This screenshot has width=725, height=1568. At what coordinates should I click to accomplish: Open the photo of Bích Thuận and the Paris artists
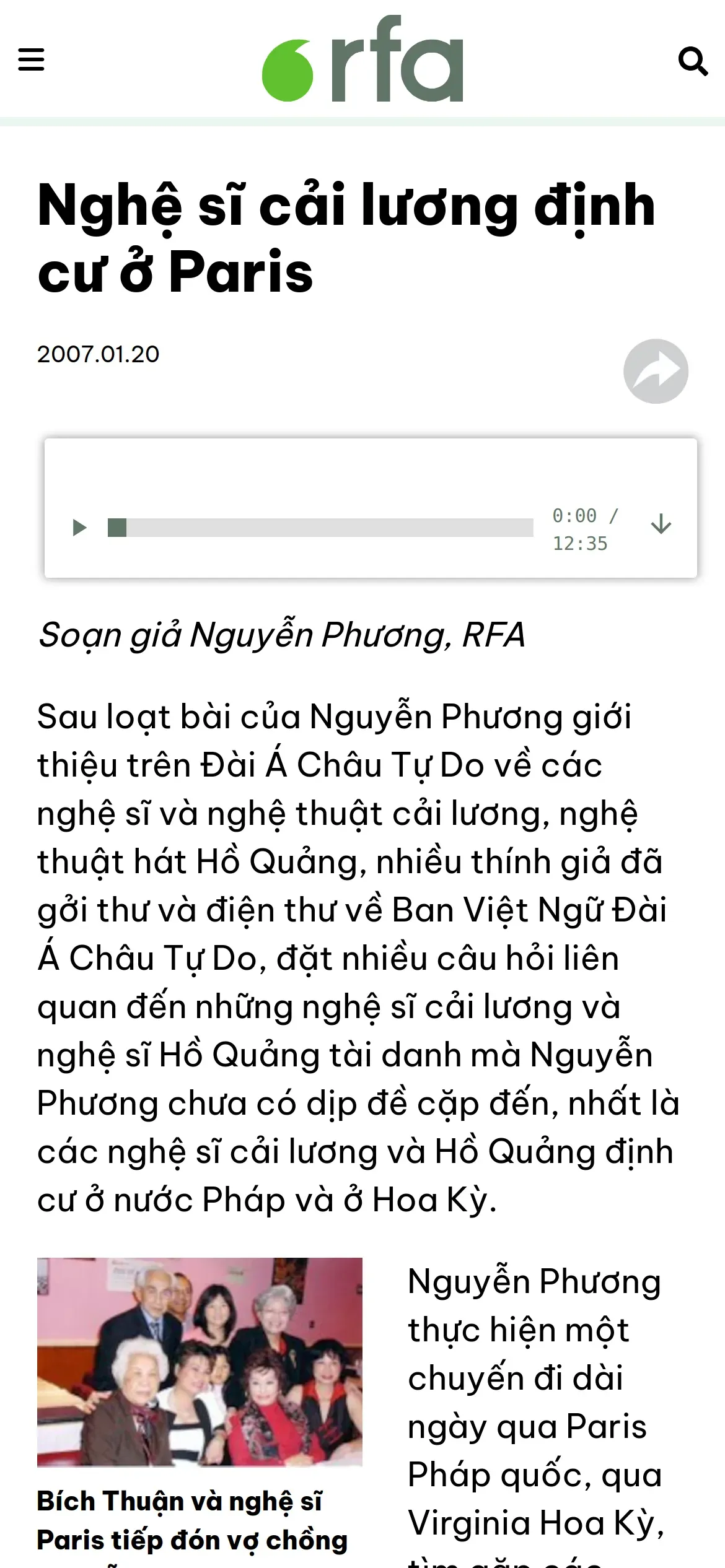point(200,1362)
